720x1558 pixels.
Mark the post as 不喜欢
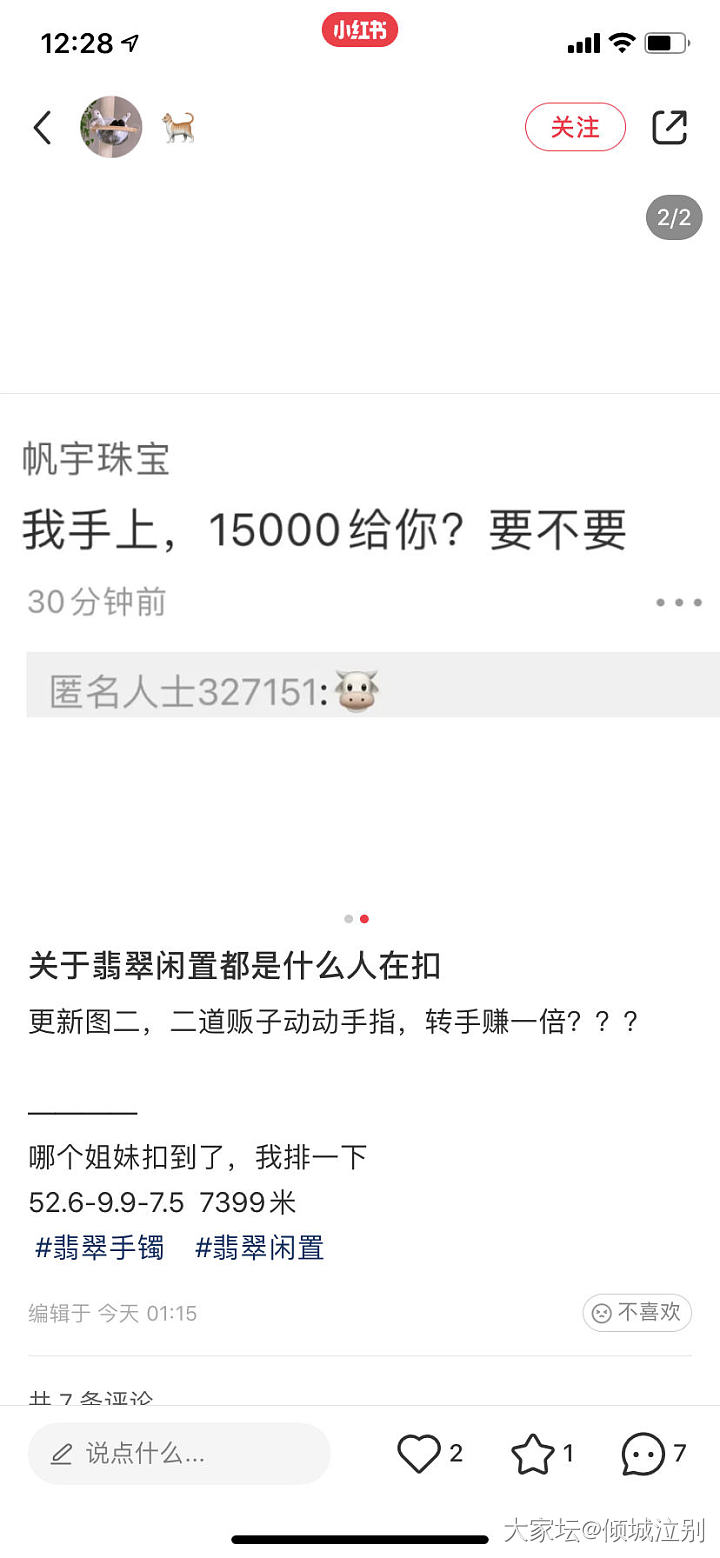(637, 1312)
